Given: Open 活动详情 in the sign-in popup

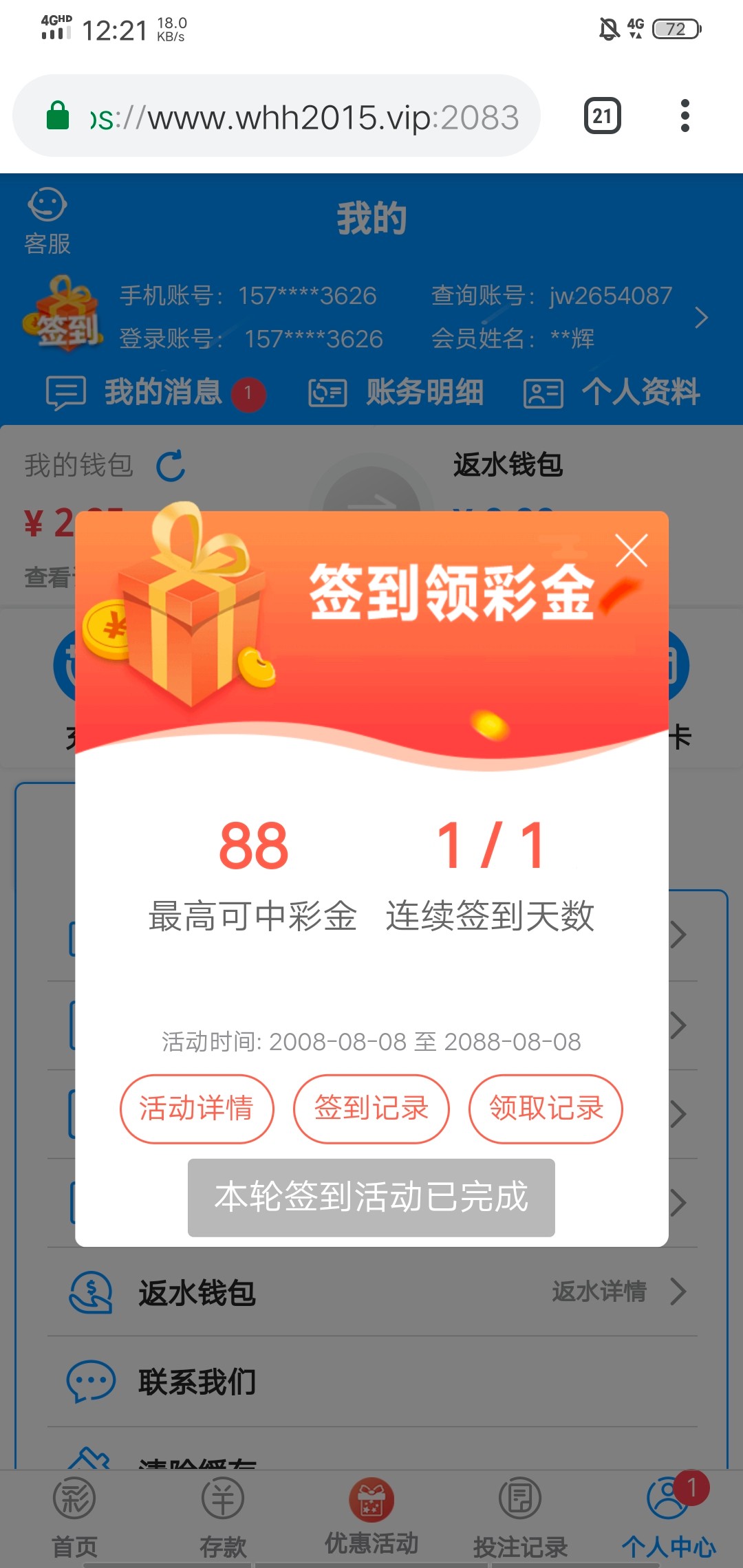Looking at the screenshot, I should 197,1109.
